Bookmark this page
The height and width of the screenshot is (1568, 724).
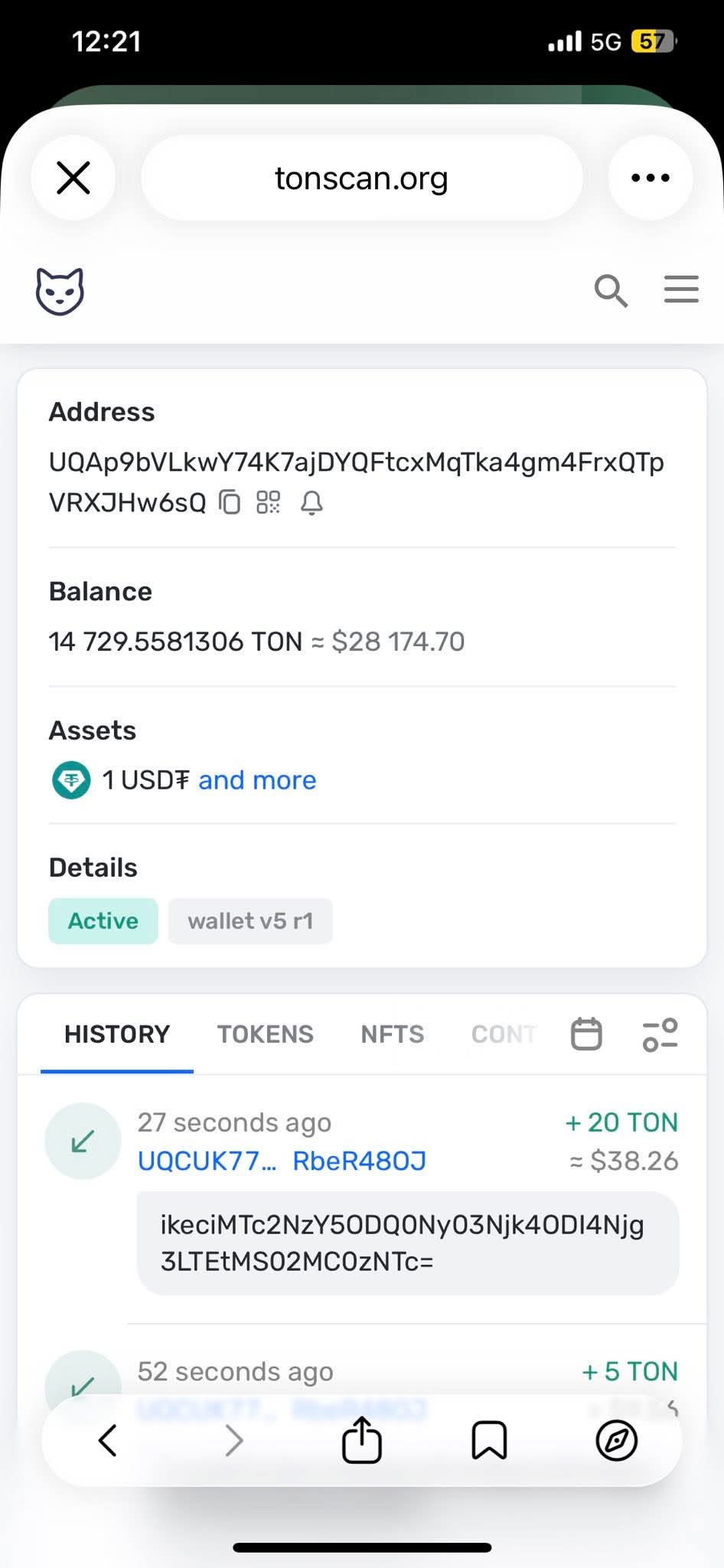click(489, 1441)
